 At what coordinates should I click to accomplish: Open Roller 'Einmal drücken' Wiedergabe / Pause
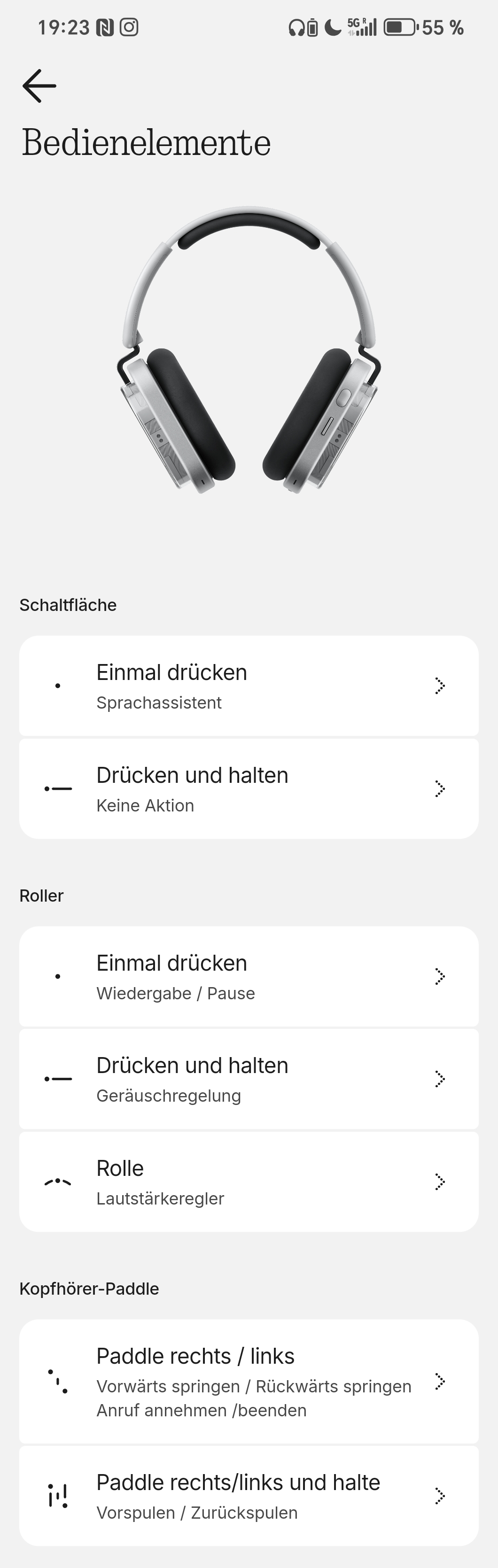[x=249, y=976]
